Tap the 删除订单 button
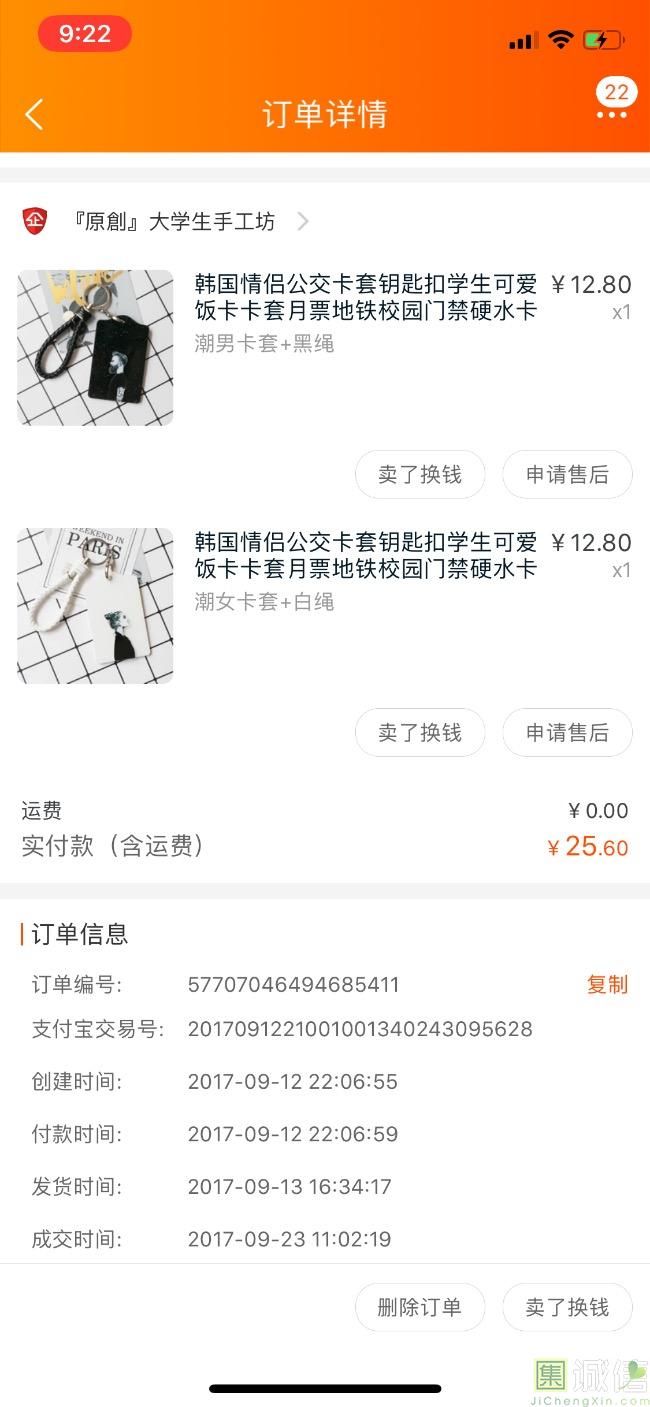This screenshot has height=1407, width=650. pyautogui.click(x=420, y=1307)
